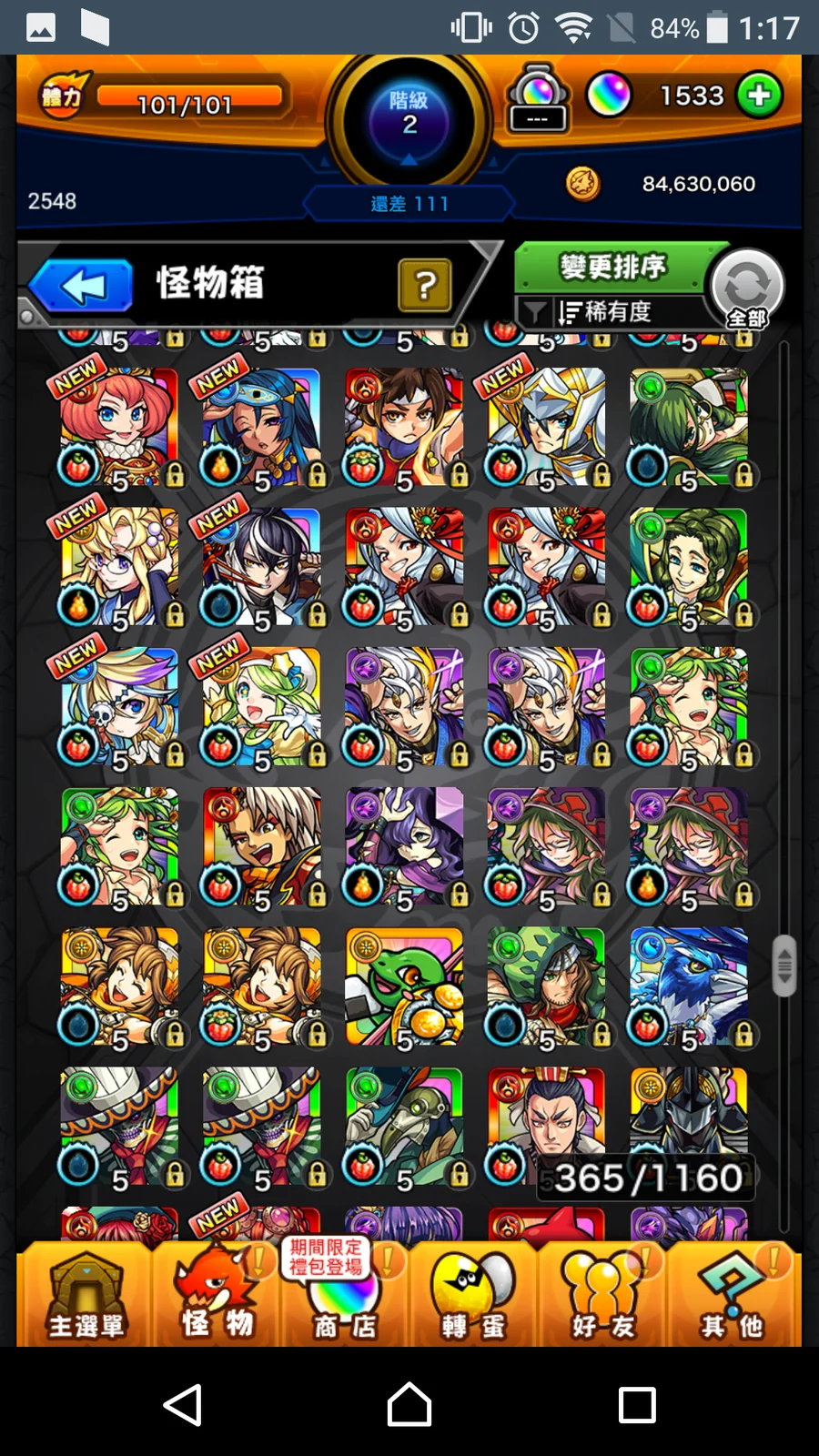Viewport: 819px width, 1456px height.
Task: Select the purple long-haired witch monster
Action: pyautogui.click(x=404, y=846)
